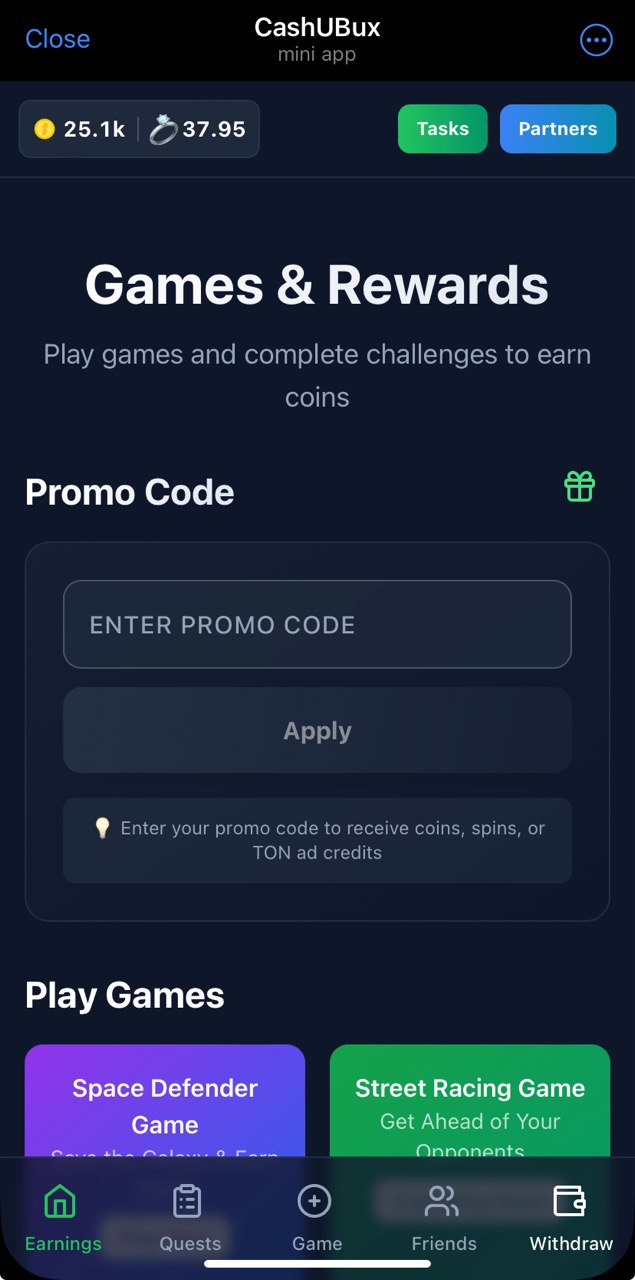The width and height of the screenshot is (635, 1280).
Task: Open the Partners button
Action: 557,129
